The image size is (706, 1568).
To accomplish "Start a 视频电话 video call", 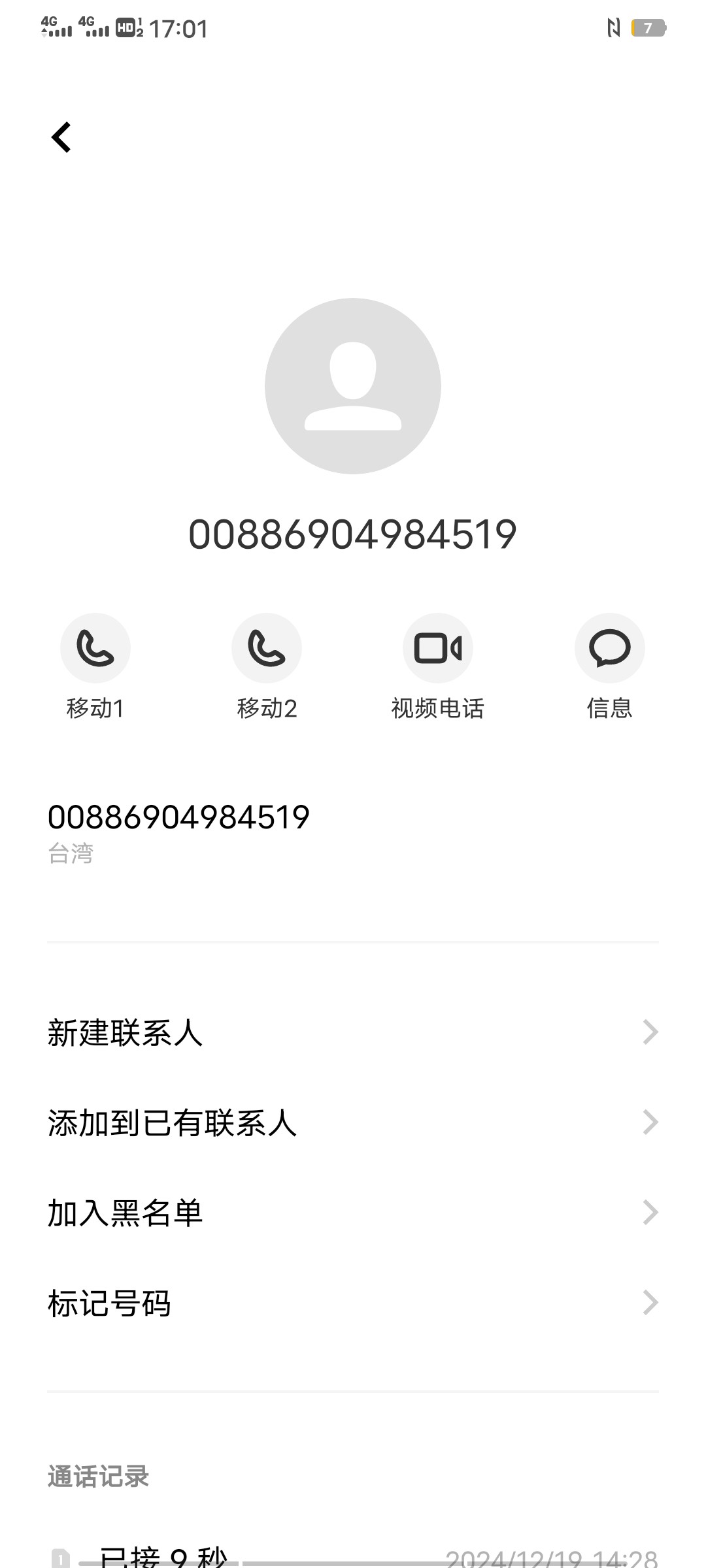I will click(x=438, y=648).
